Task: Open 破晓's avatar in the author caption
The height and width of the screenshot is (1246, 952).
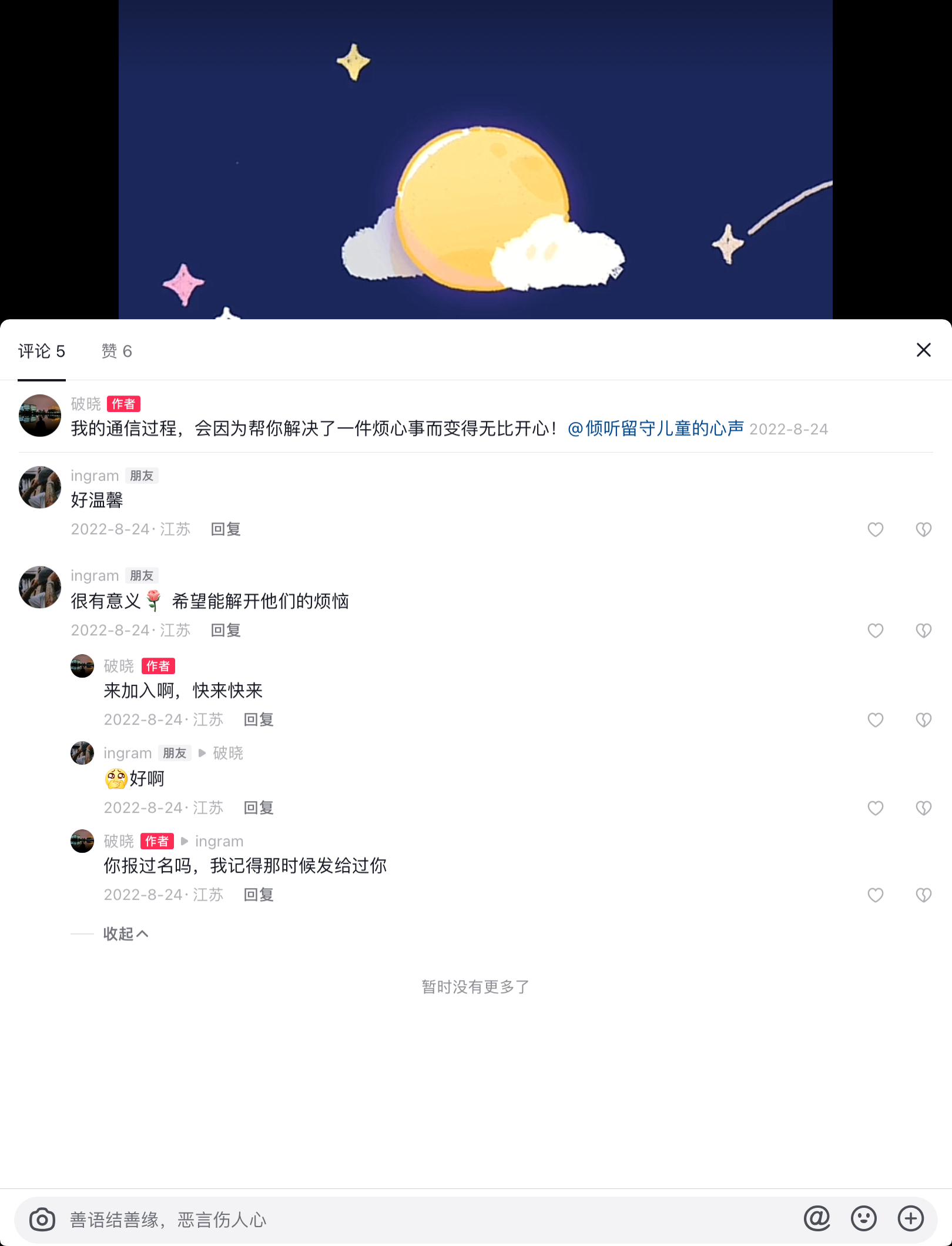Action: point(40,416)
